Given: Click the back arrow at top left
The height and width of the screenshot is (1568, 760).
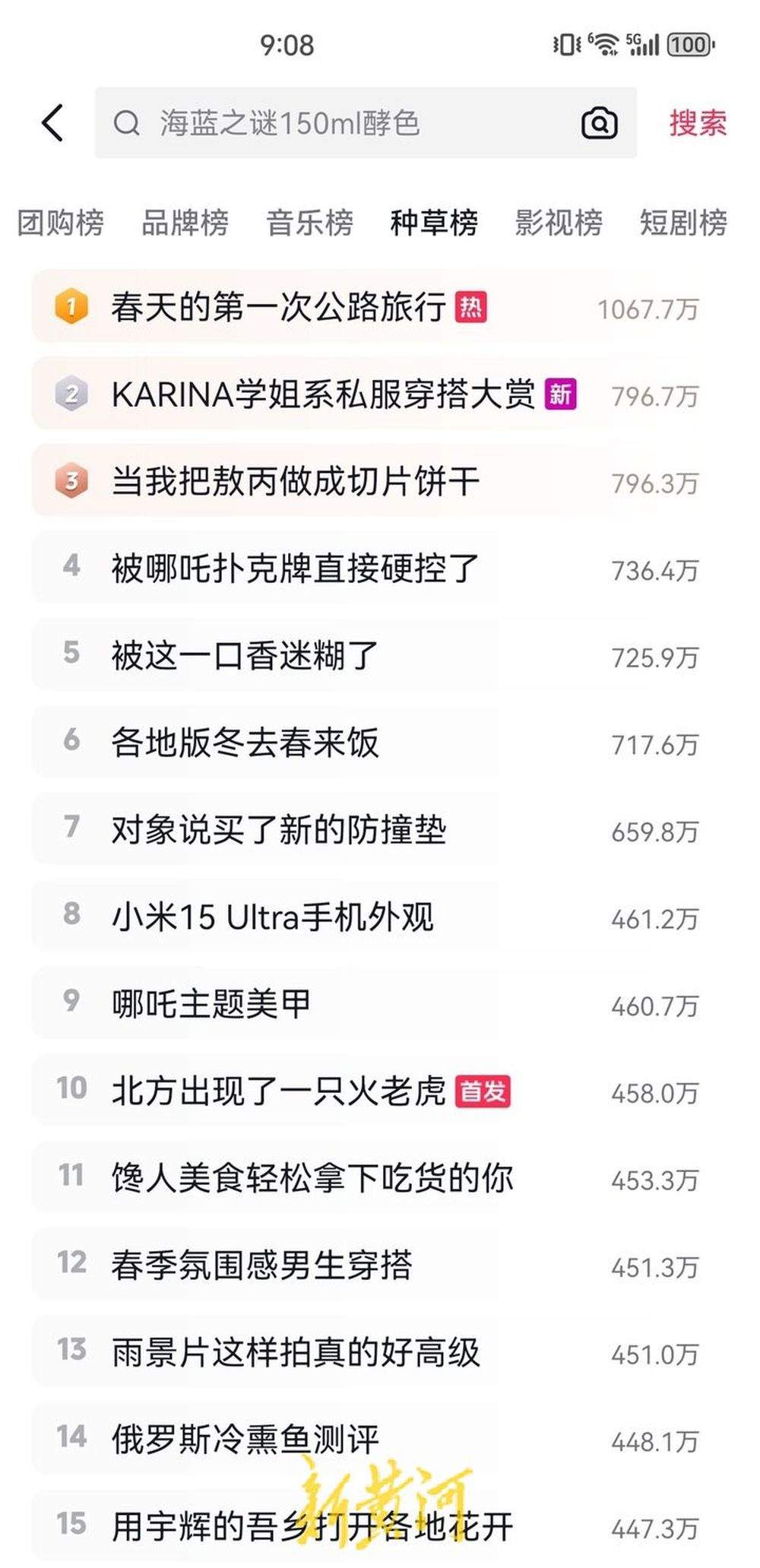Looking at the screenshot, I should [x=52, y=122].
